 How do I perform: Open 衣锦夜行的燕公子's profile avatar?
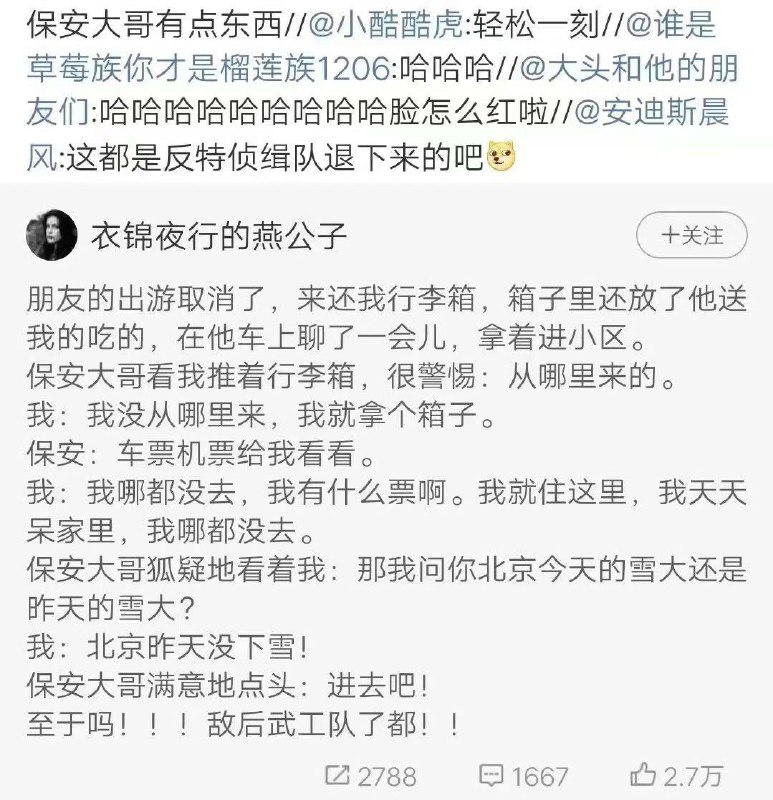(x=52, y=237)
